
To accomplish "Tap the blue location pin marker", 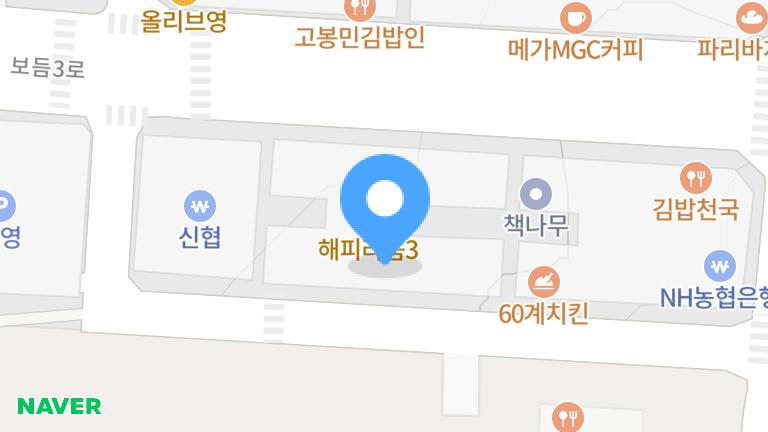I will 385,201.
